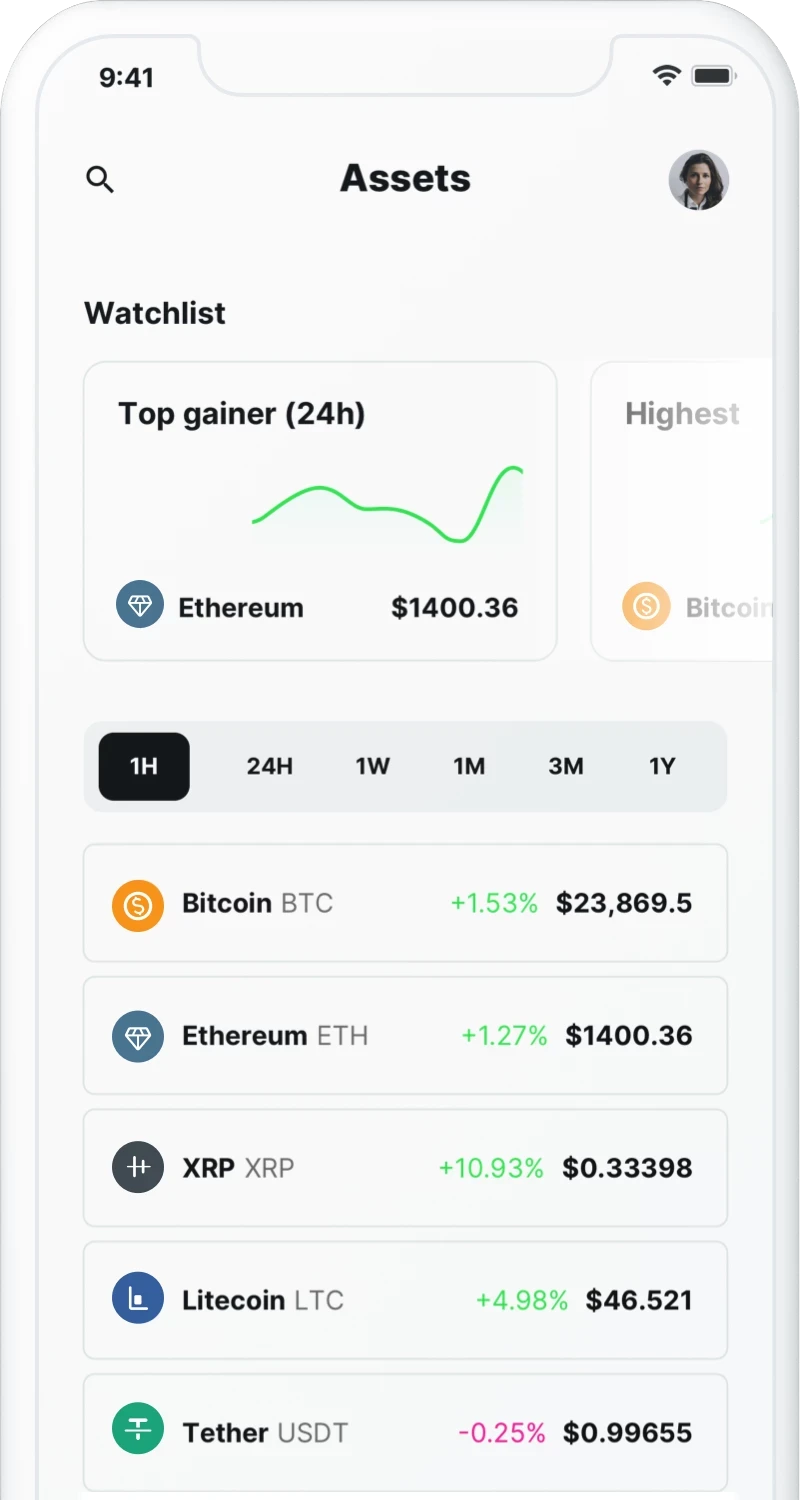
Task: Click the Tether coin icon
Action: pos(137,1430)
